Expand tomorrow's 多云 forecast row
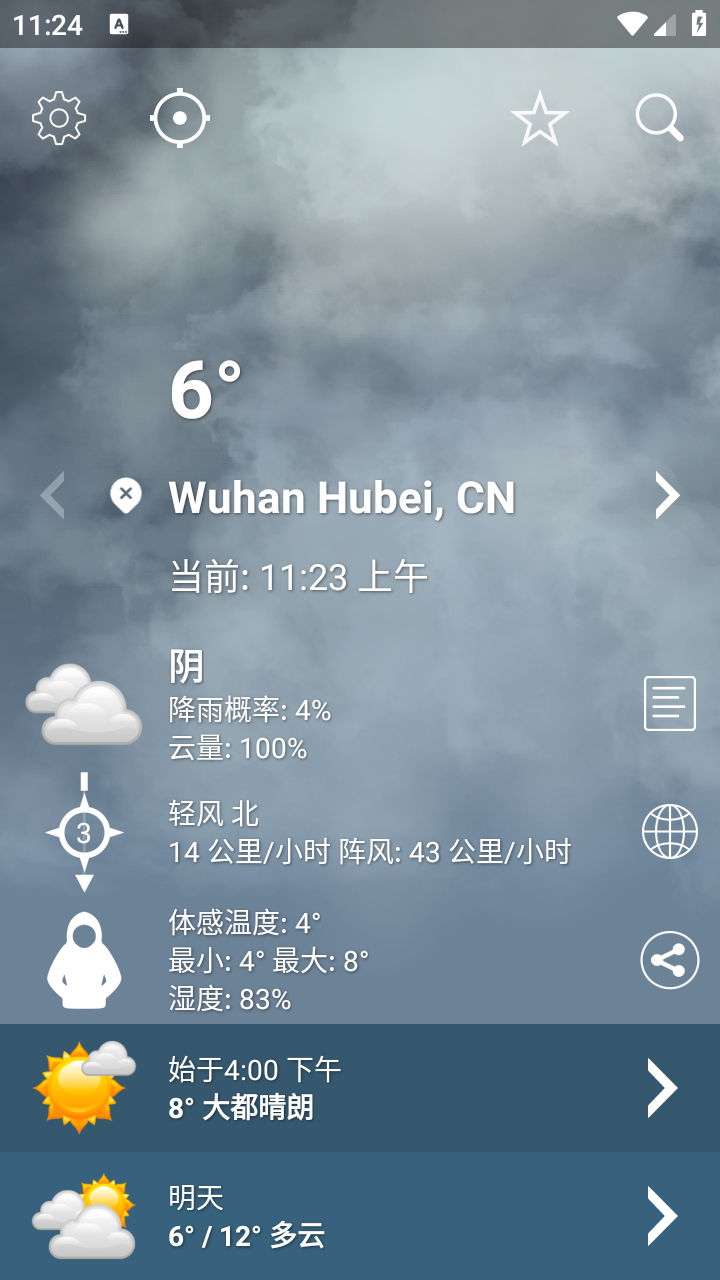 tap(662, 1215)
